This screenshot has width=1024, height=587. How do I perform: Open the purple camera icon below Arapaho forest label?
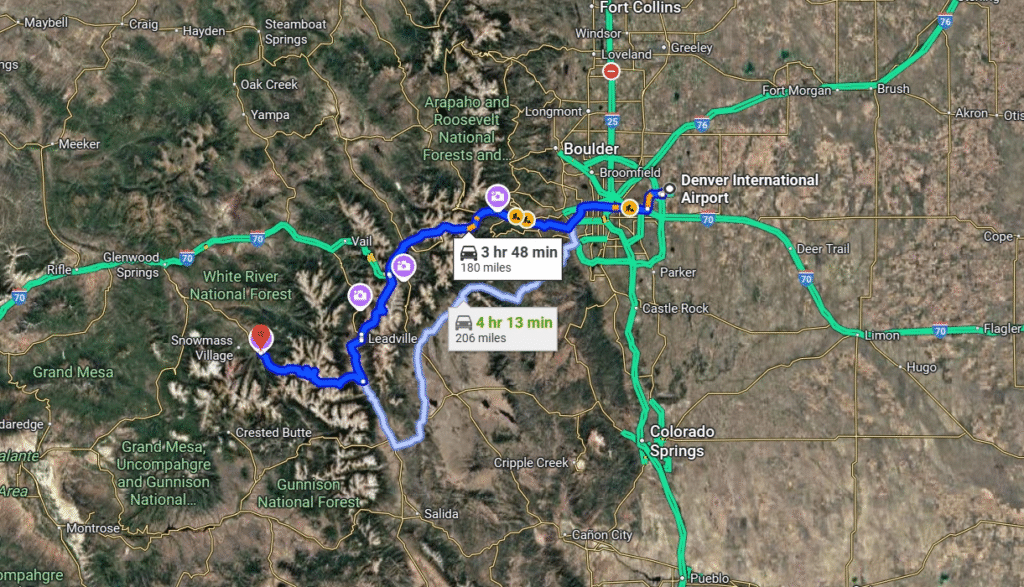495,196
